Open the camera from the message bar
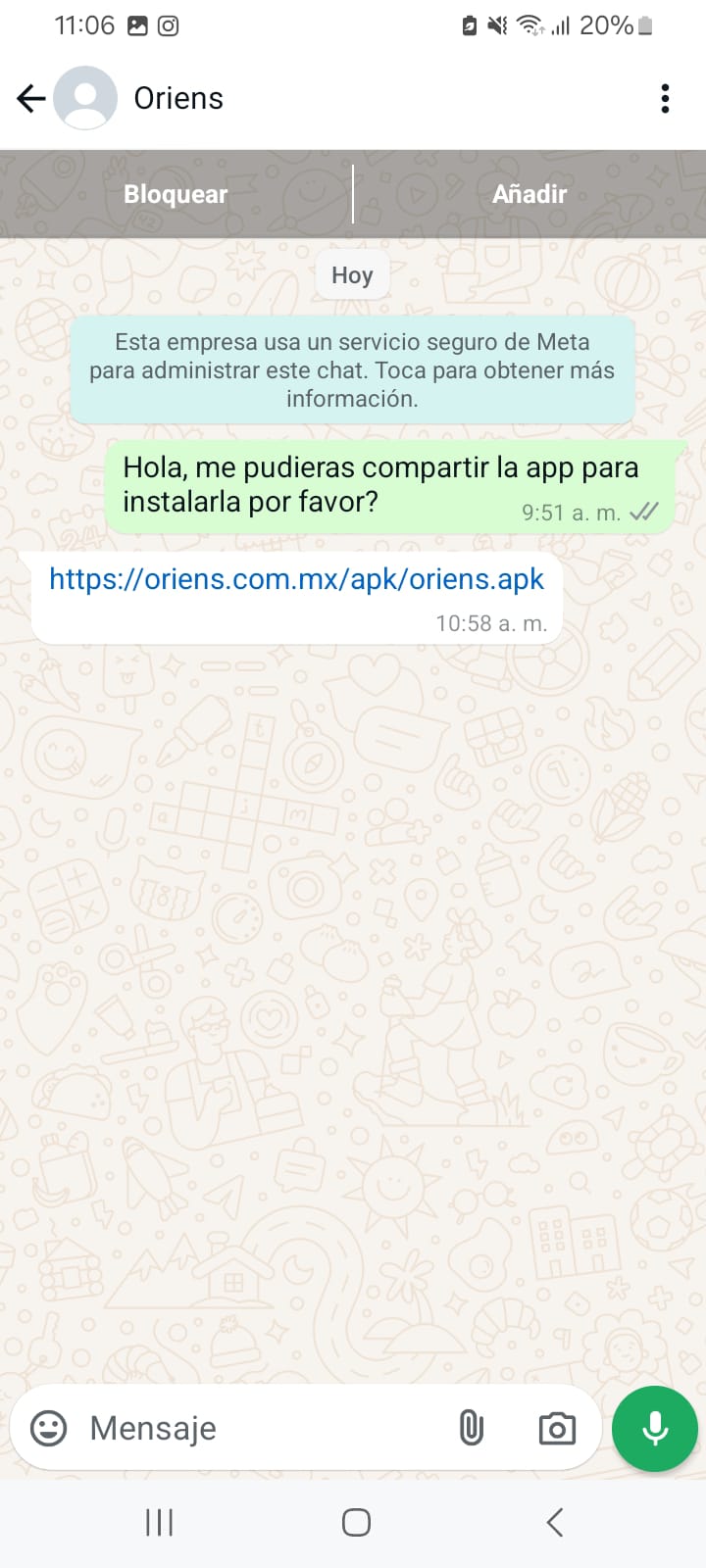The width and height of the screenshot is (706, 1568). [x=557, y=1428]
